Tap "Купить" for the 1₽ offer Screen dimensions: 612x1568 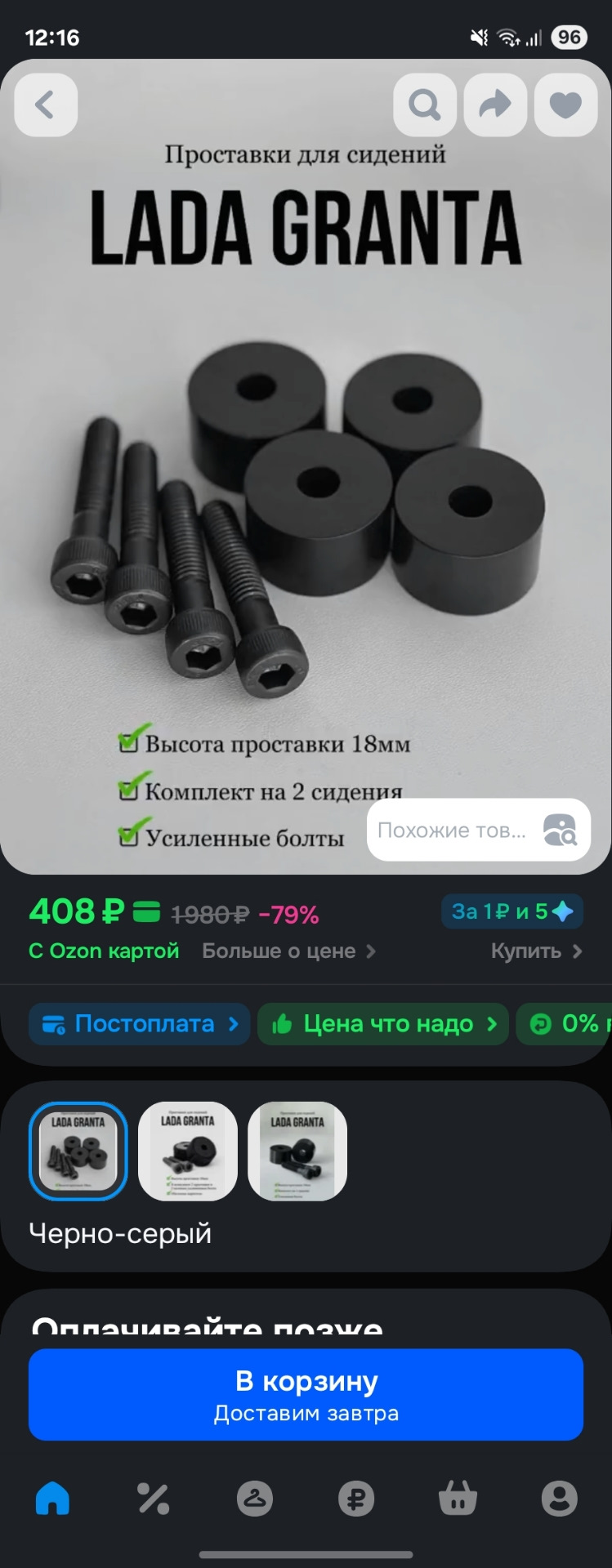535,951
